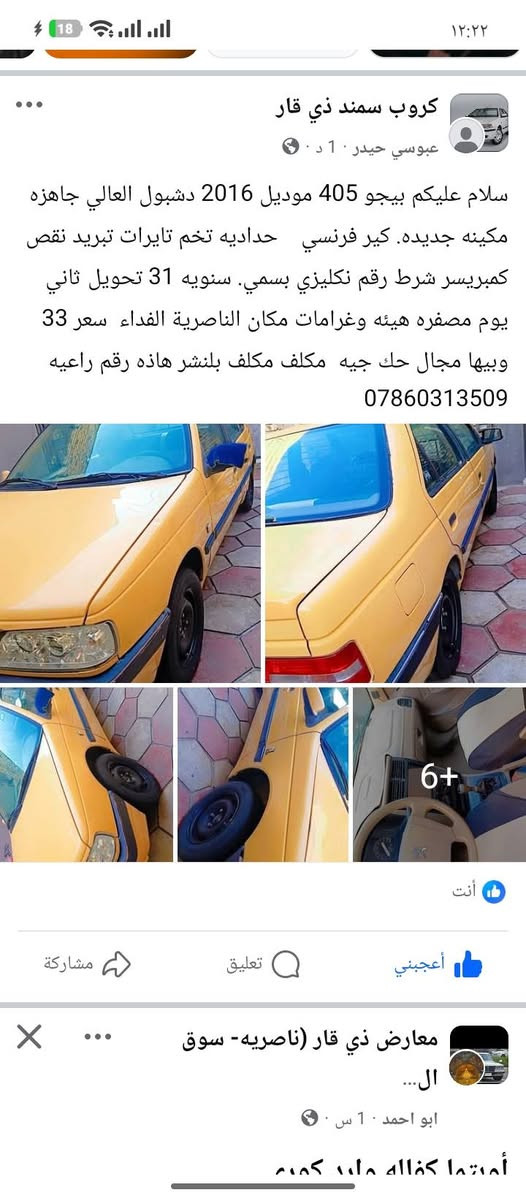Open the dashboard photo marked 6+
The image size is (526, 1198).
coord(440,775)
